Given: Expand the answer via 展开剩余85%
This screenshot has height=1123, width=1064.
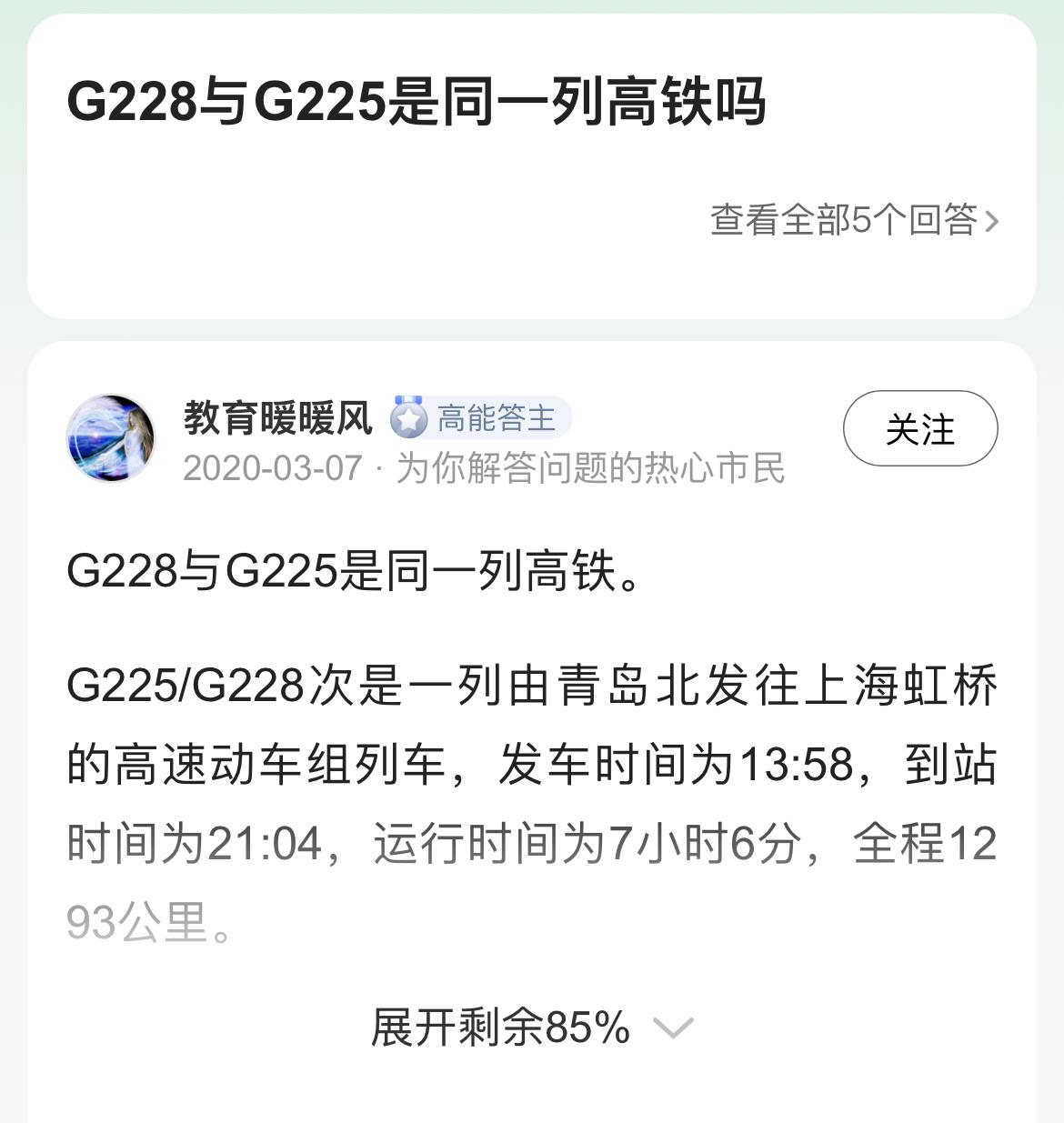Looking at the screenshot, I should [x=500, y=1027].
